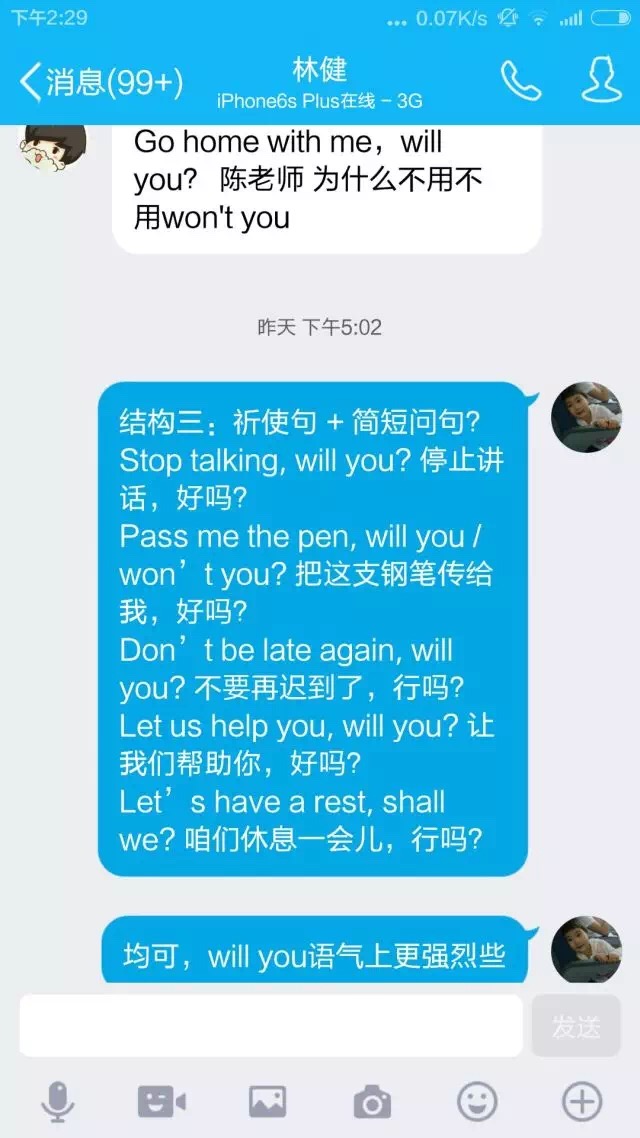The width and height of the screenshot is (640, 1138).
Task: Go back to the messages list
Action: pyautogui.click(x=100, y=82)
